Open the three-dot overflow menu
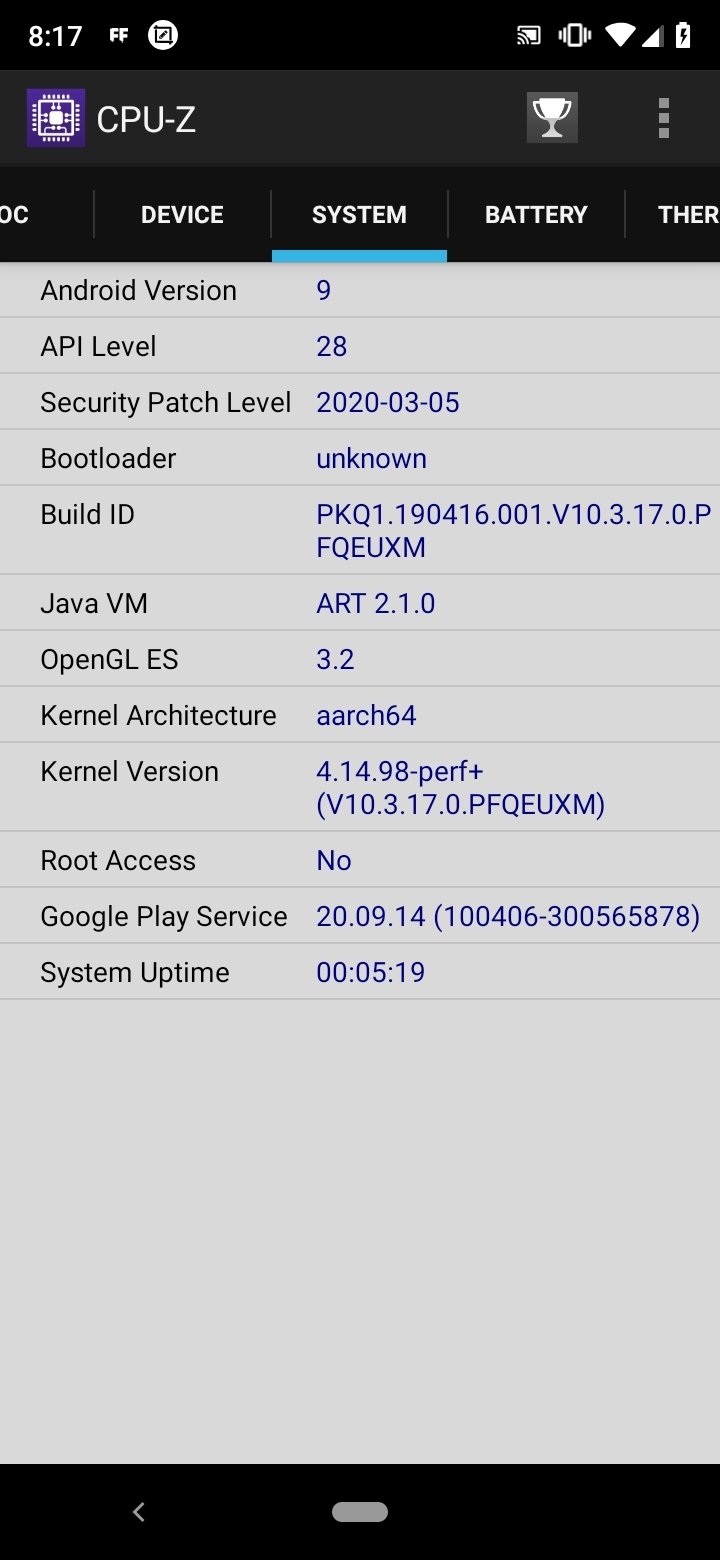Viewport: 720px width, 1560px height. click(x=664, y=118)
